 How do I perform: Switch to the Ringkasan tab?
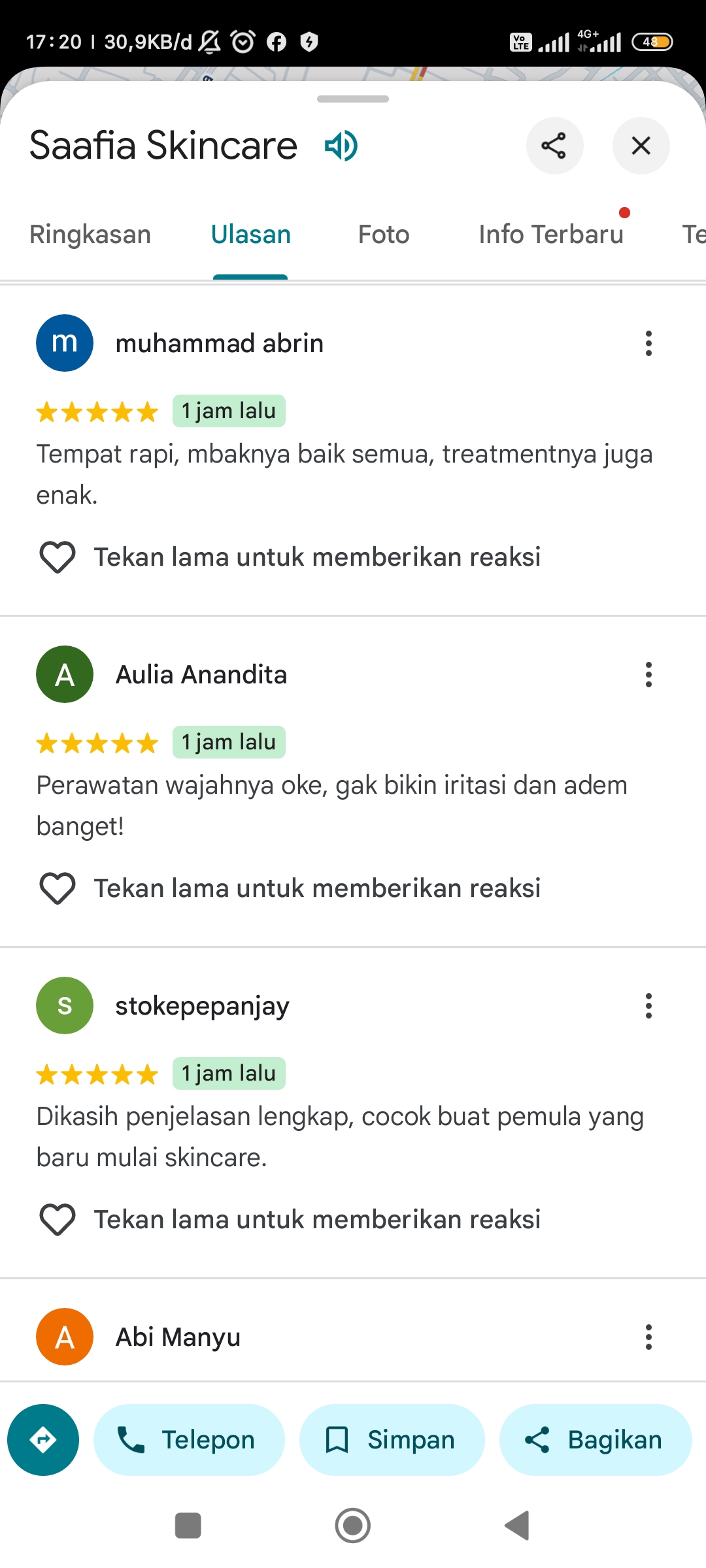click(x=90, y=234)
